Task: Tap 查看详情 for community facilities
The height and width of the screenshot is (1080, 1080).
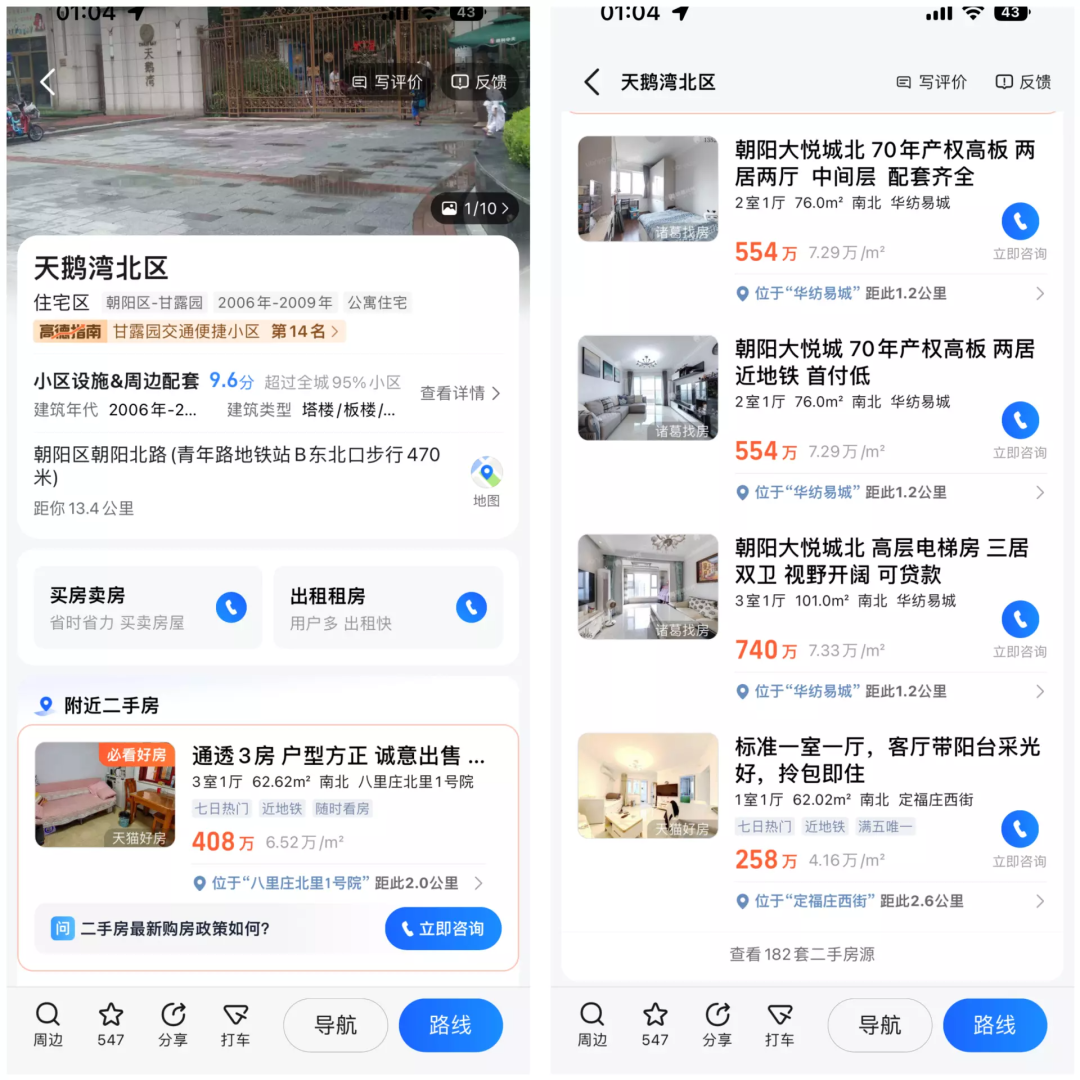Action: pos(460,393)
